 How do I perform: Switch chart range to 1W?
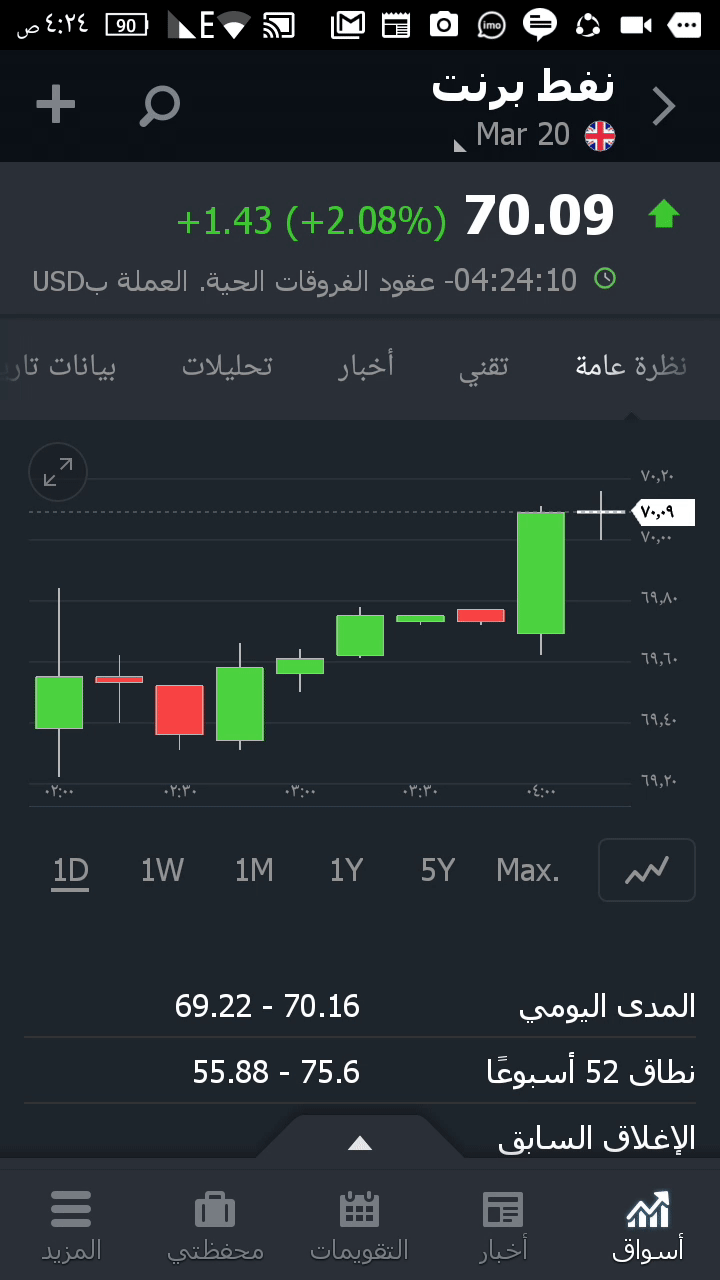[162, 871]
